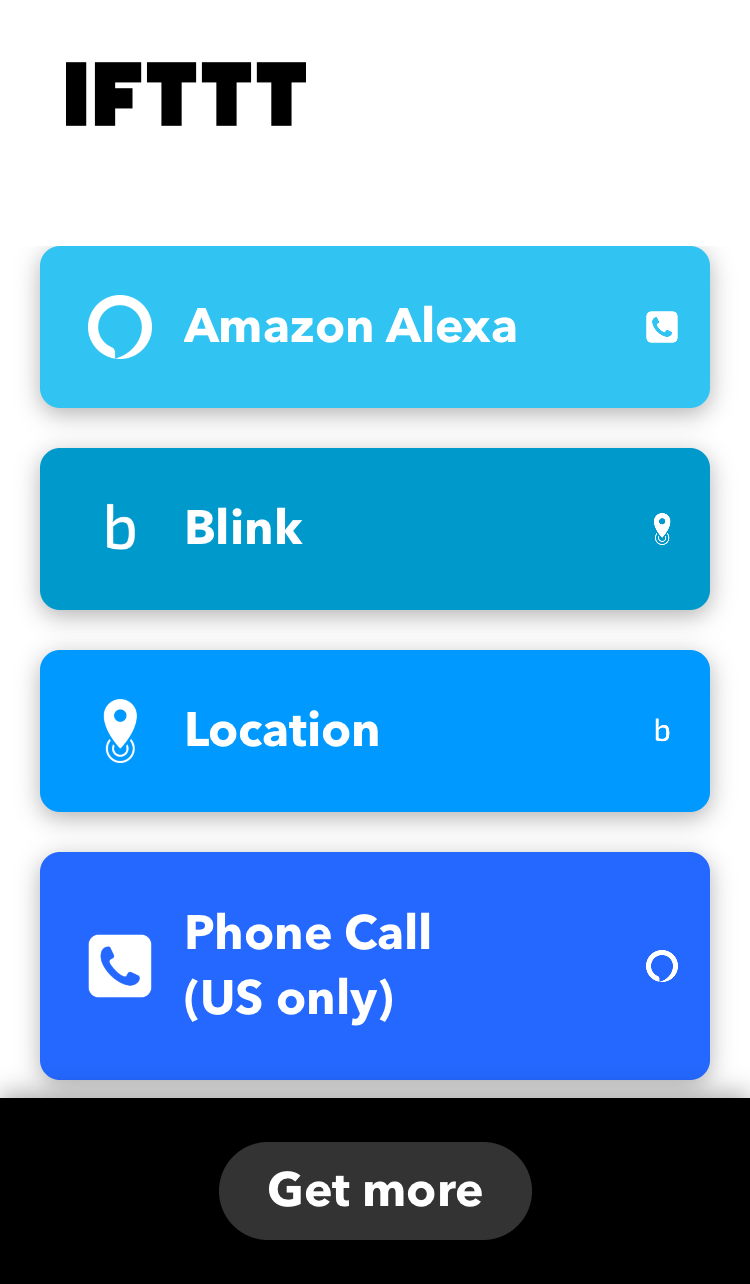This screenshot has width=750, height=1284.
Task: Tap the Get more button
Action: 375,1190
